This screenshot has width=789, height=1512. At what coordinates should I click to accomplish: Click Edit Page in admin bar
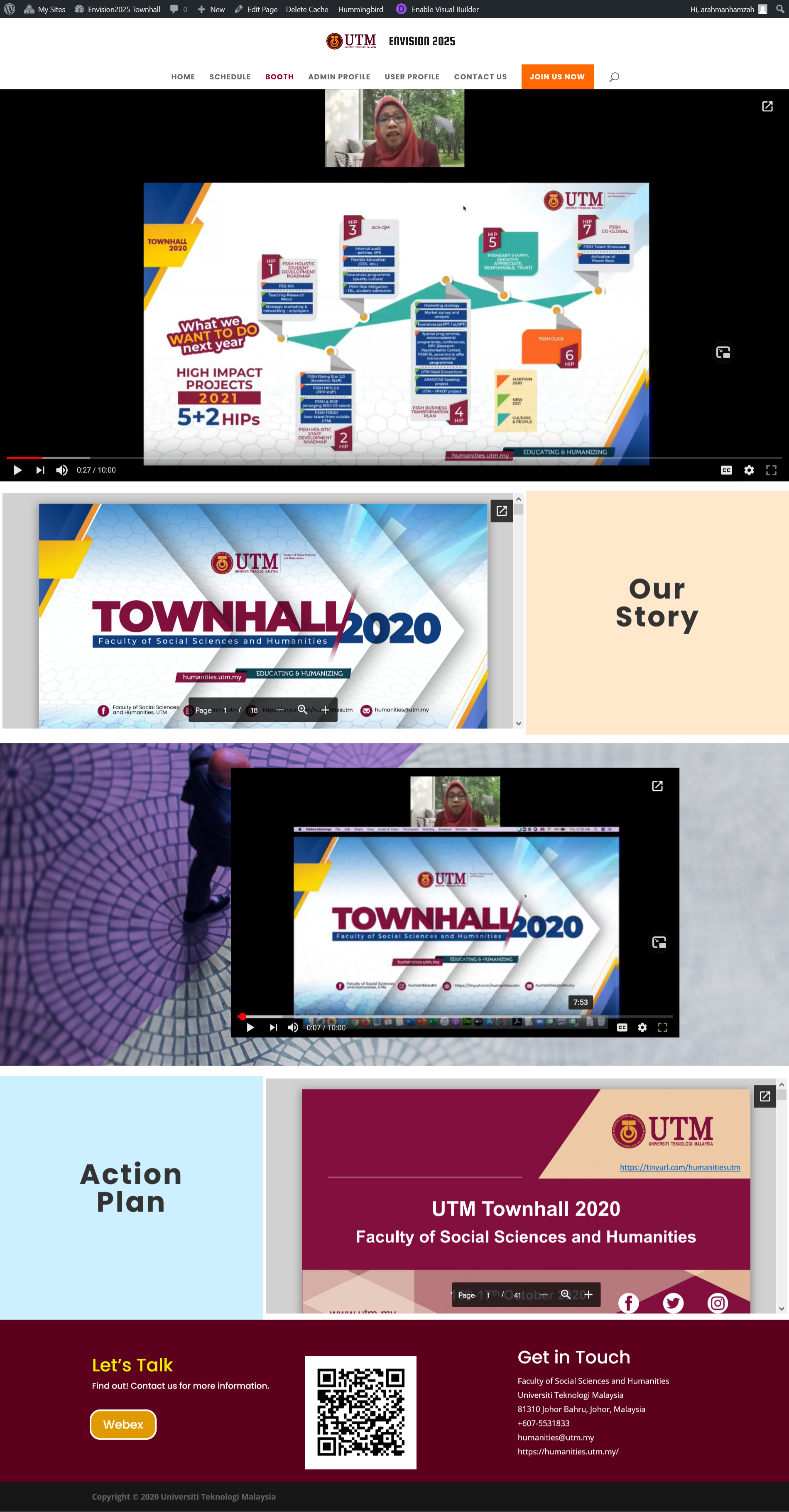[256, 9]
